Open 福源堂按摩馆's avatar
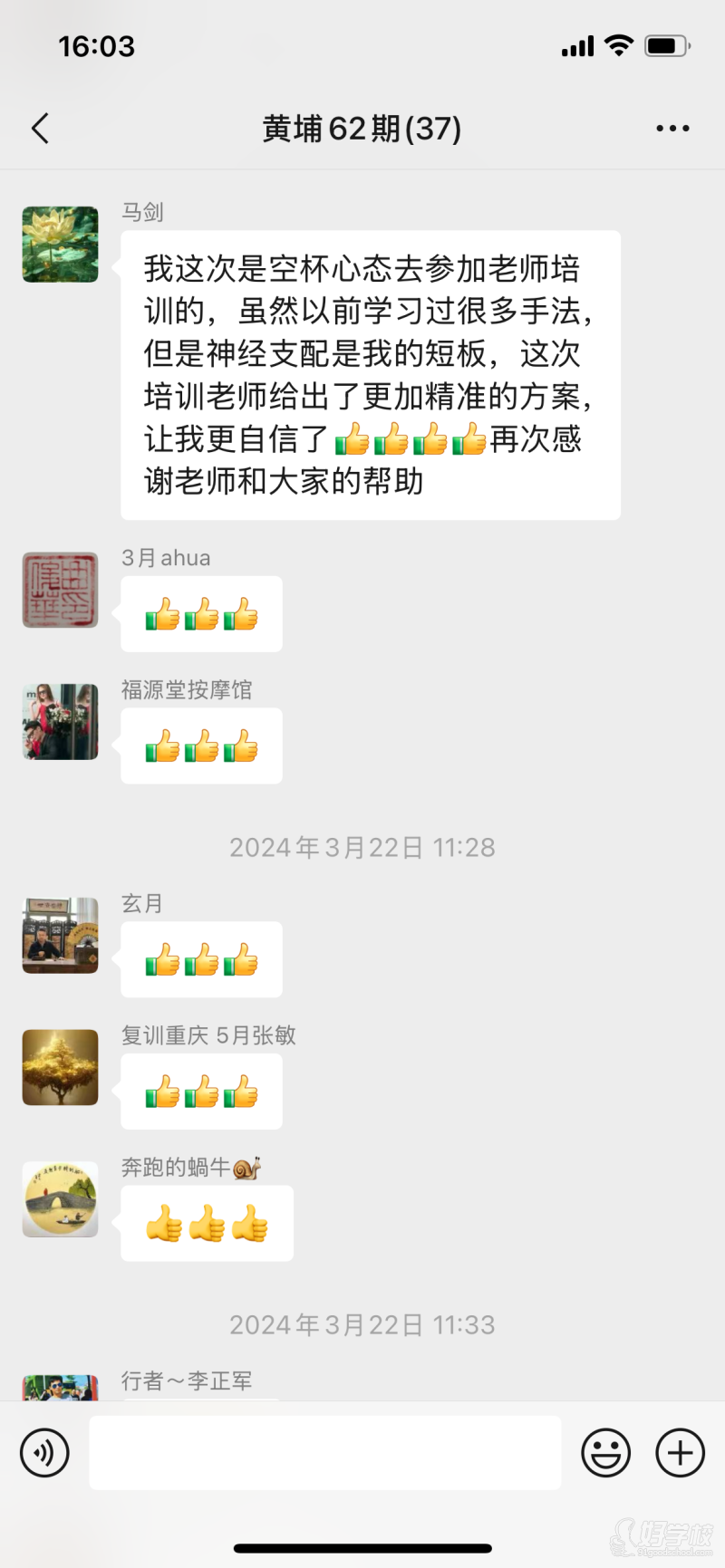The height and width of the screenshot is (1568, 725). point(60,721)
